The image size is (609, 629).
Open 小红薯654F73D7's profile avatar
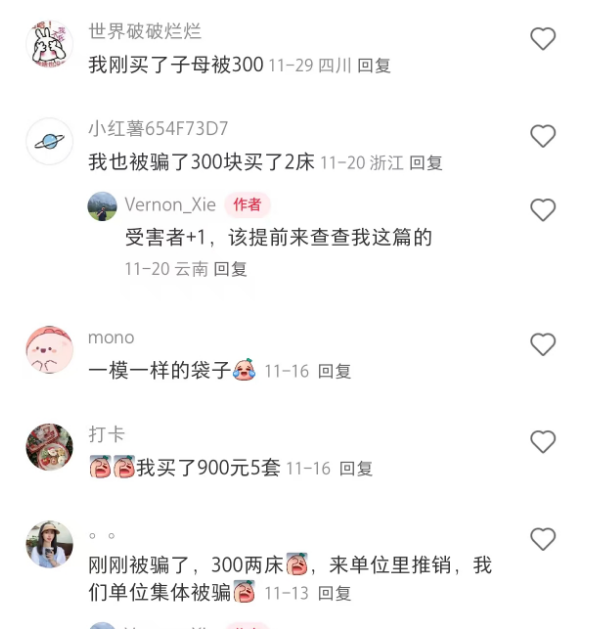[49, 142]
